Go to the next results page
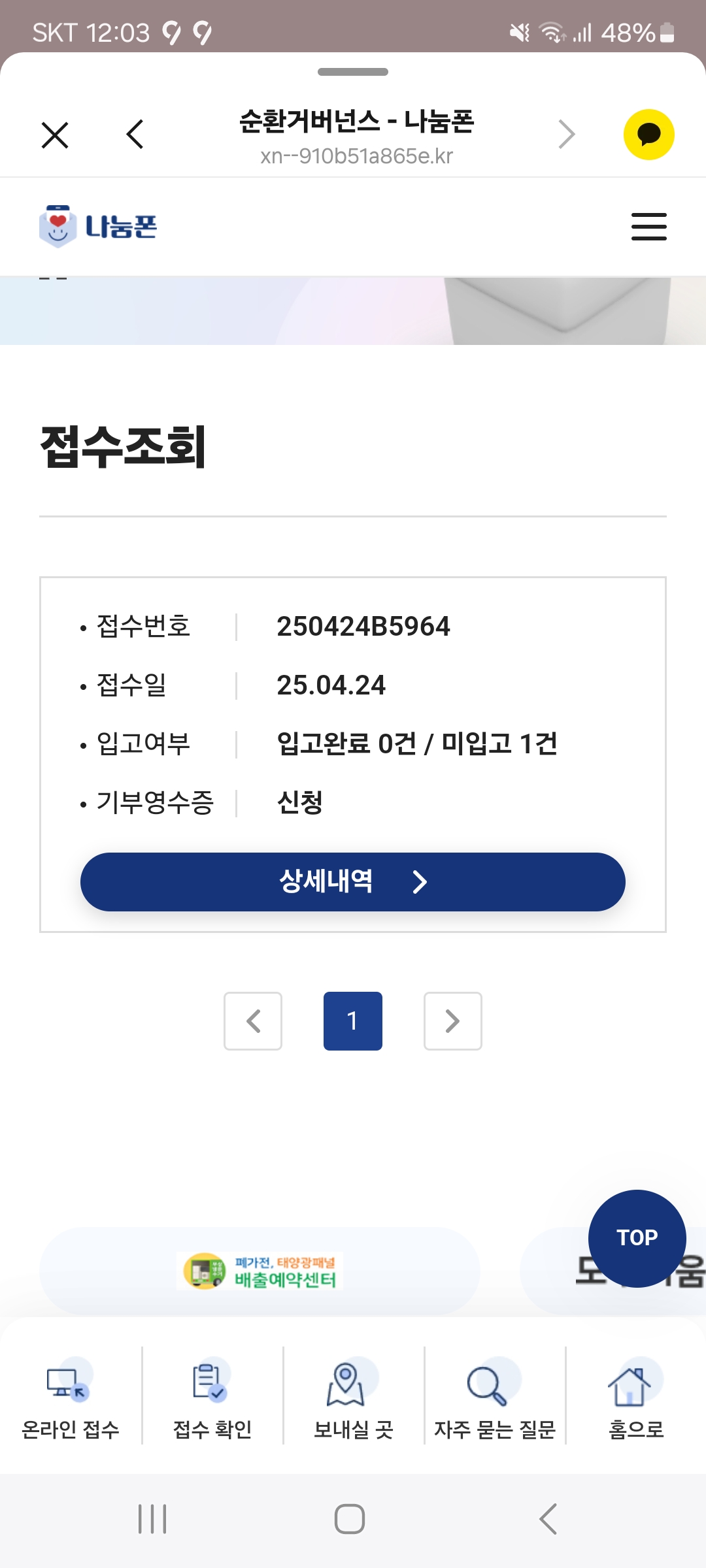The width and height of the screenshot is (706, 1568). [x=452, y=1021]
